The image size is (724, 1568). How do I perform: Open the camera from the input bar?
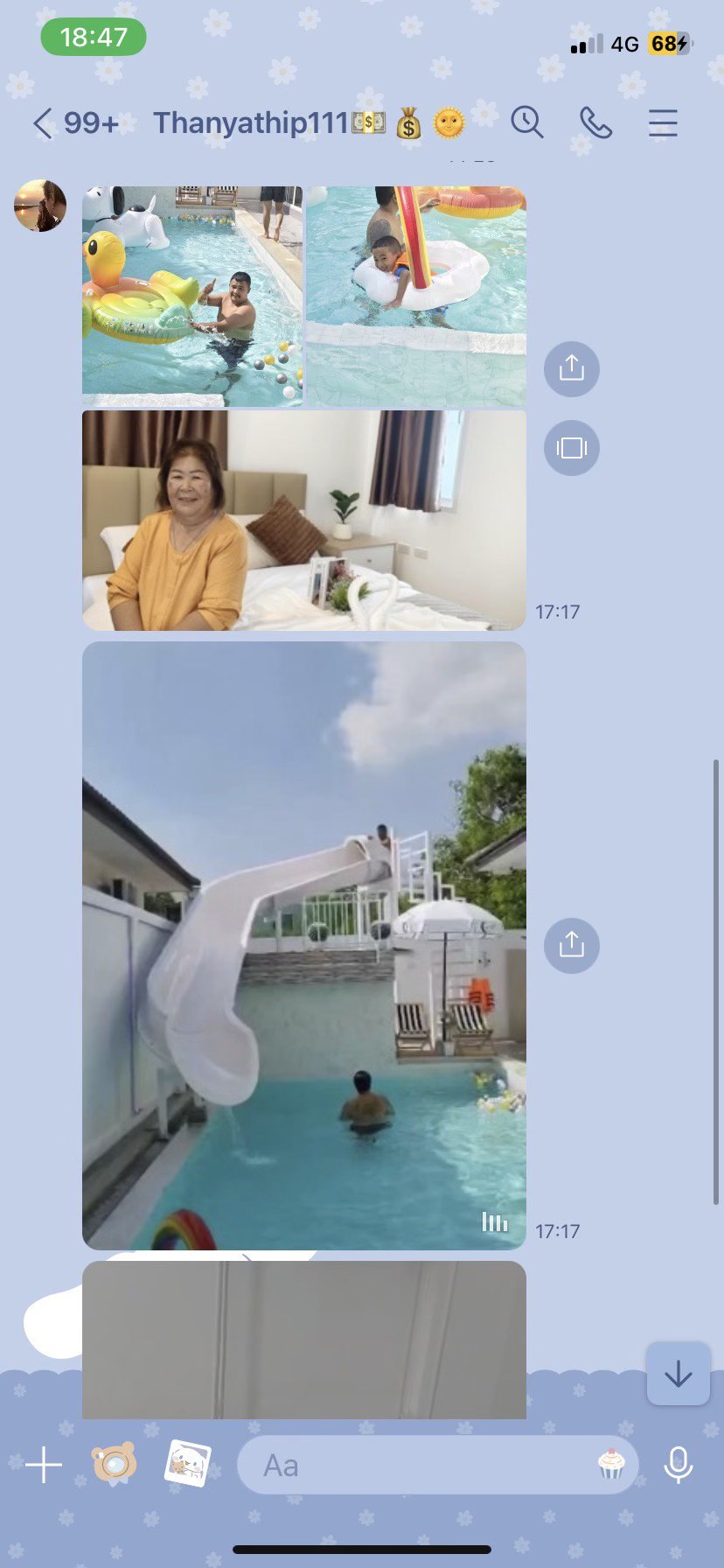click(x=115, y=1464)
